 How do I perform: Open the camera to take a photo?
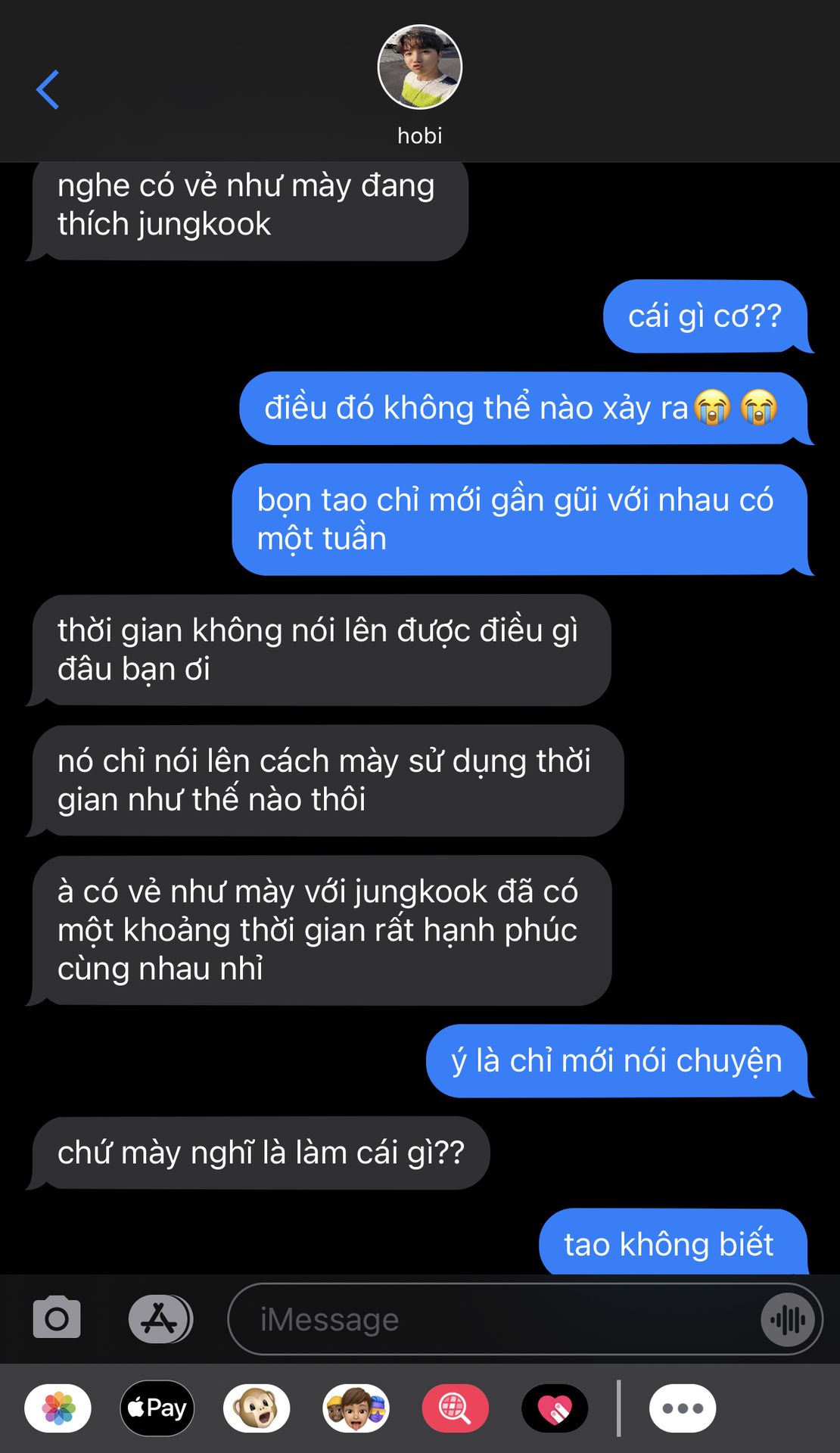[57, 1318]
